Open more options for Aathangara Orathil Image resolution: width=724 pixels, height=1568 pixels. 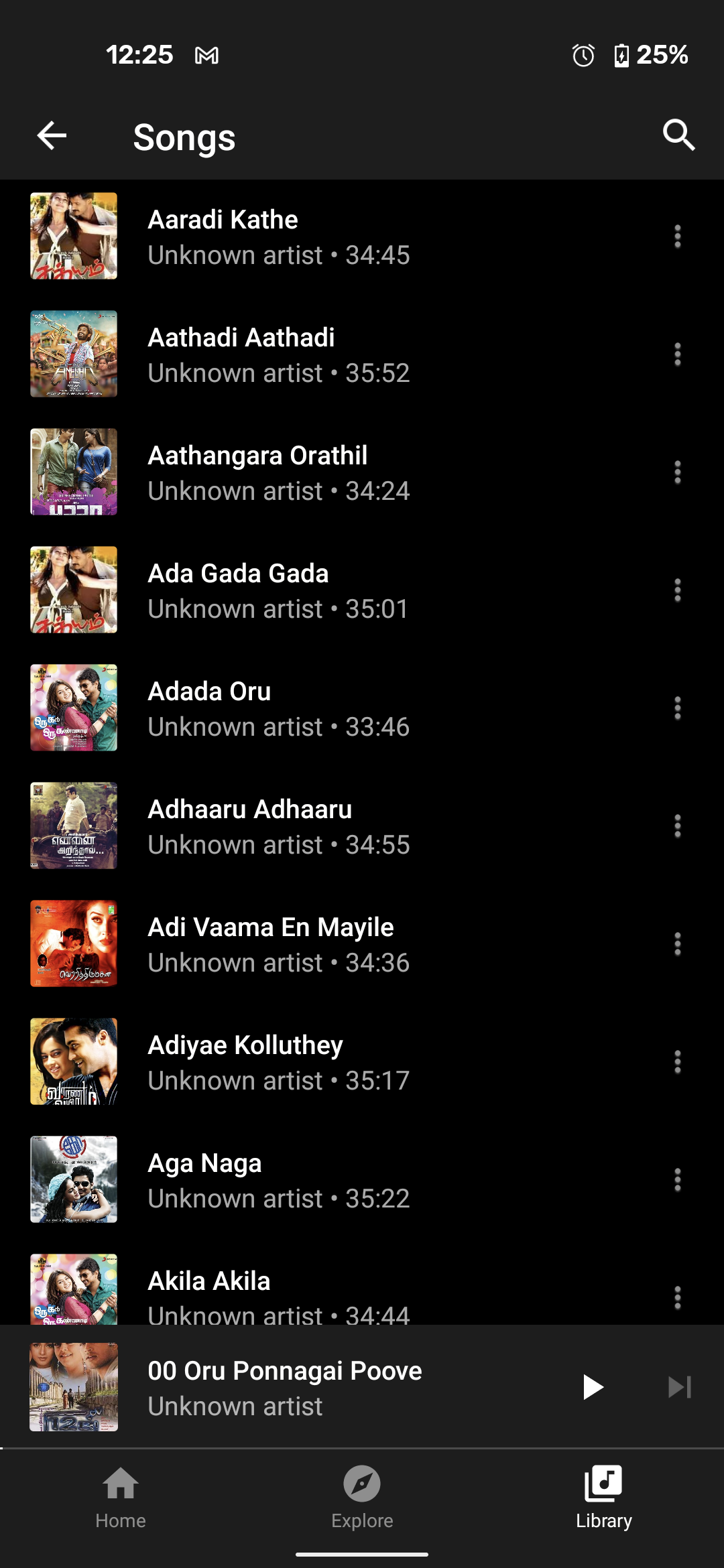pos(677,472)
